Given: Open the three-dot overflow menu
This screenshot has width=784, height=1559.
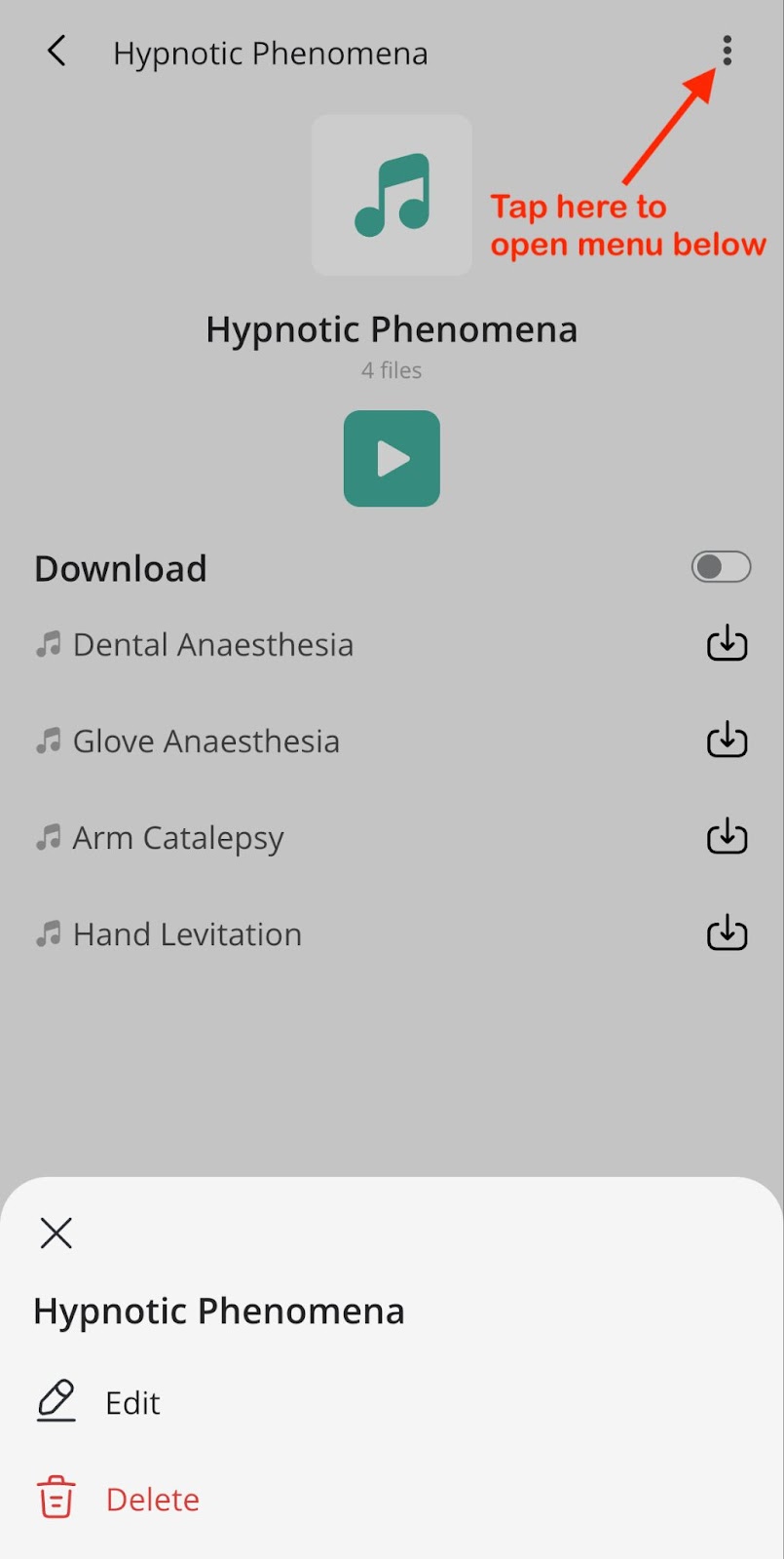Looking at the screenshot, I should [727, 51].
